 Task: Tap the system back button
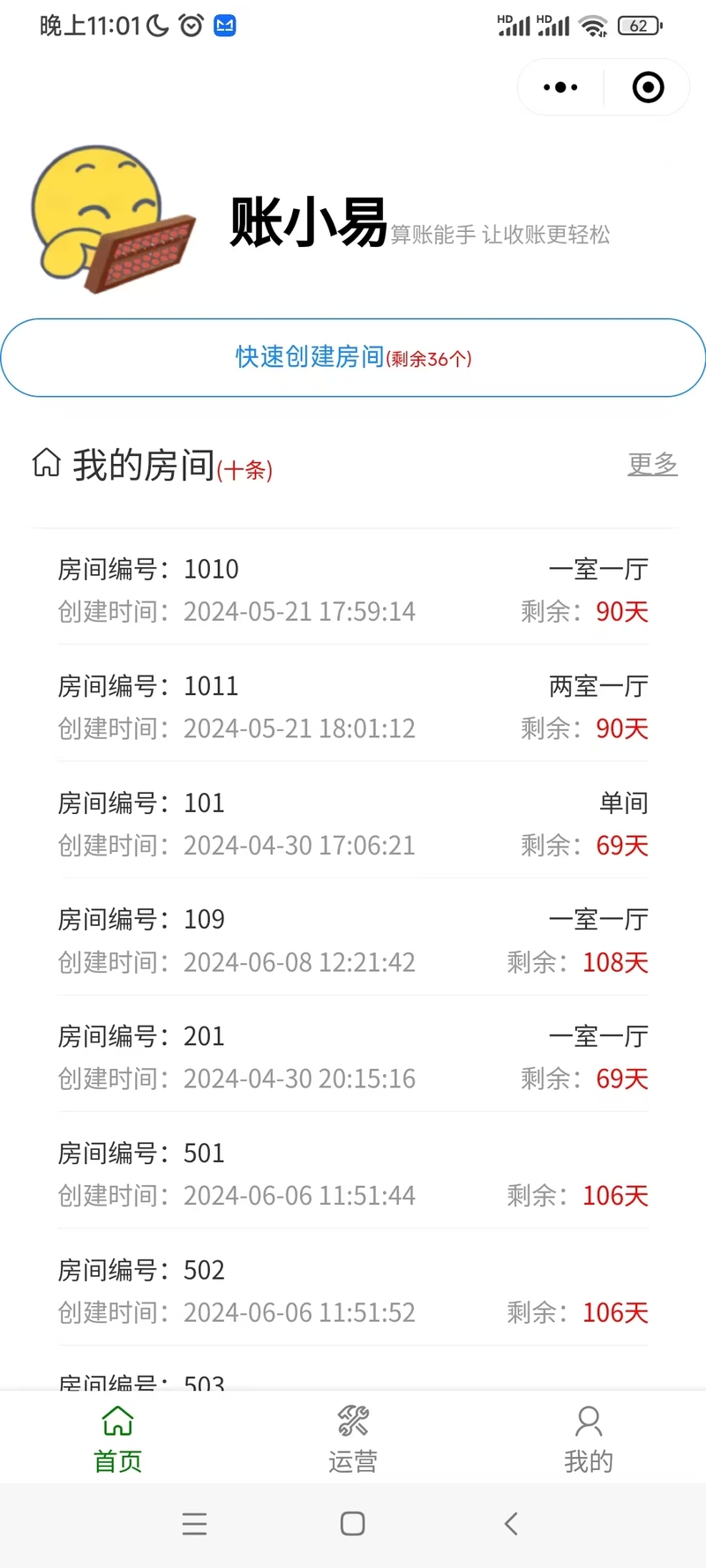(511, 1524)
